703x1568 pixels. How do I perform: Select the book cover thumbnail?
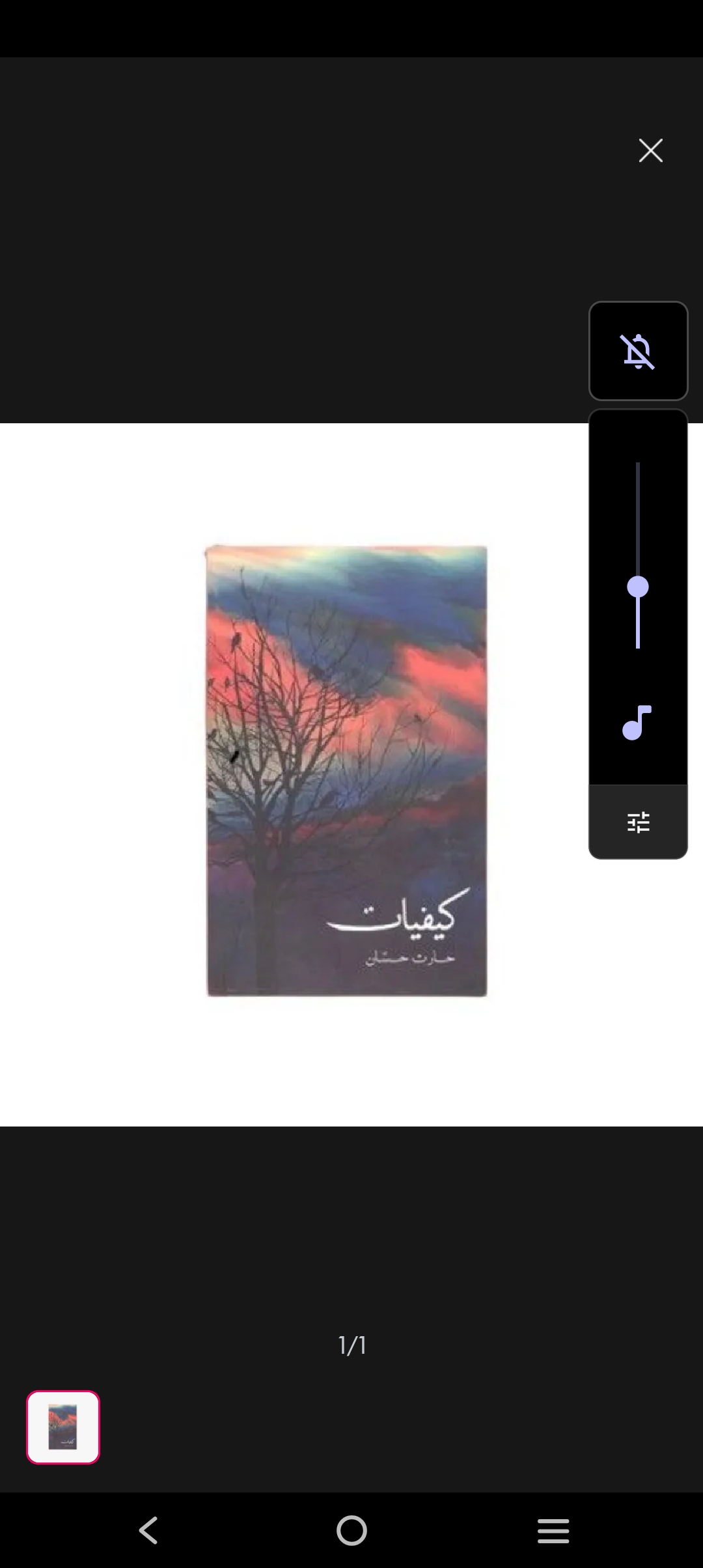[x=63, y=1427]
